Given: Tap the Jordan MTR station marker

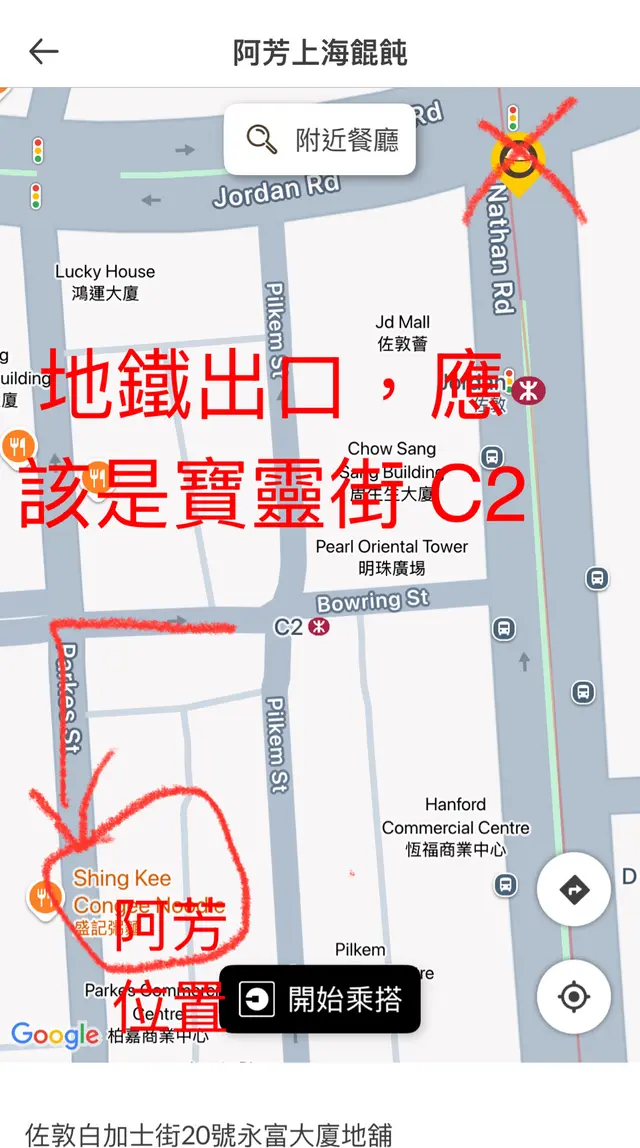Looking at the screenshot, I should [x=532, y=390].
